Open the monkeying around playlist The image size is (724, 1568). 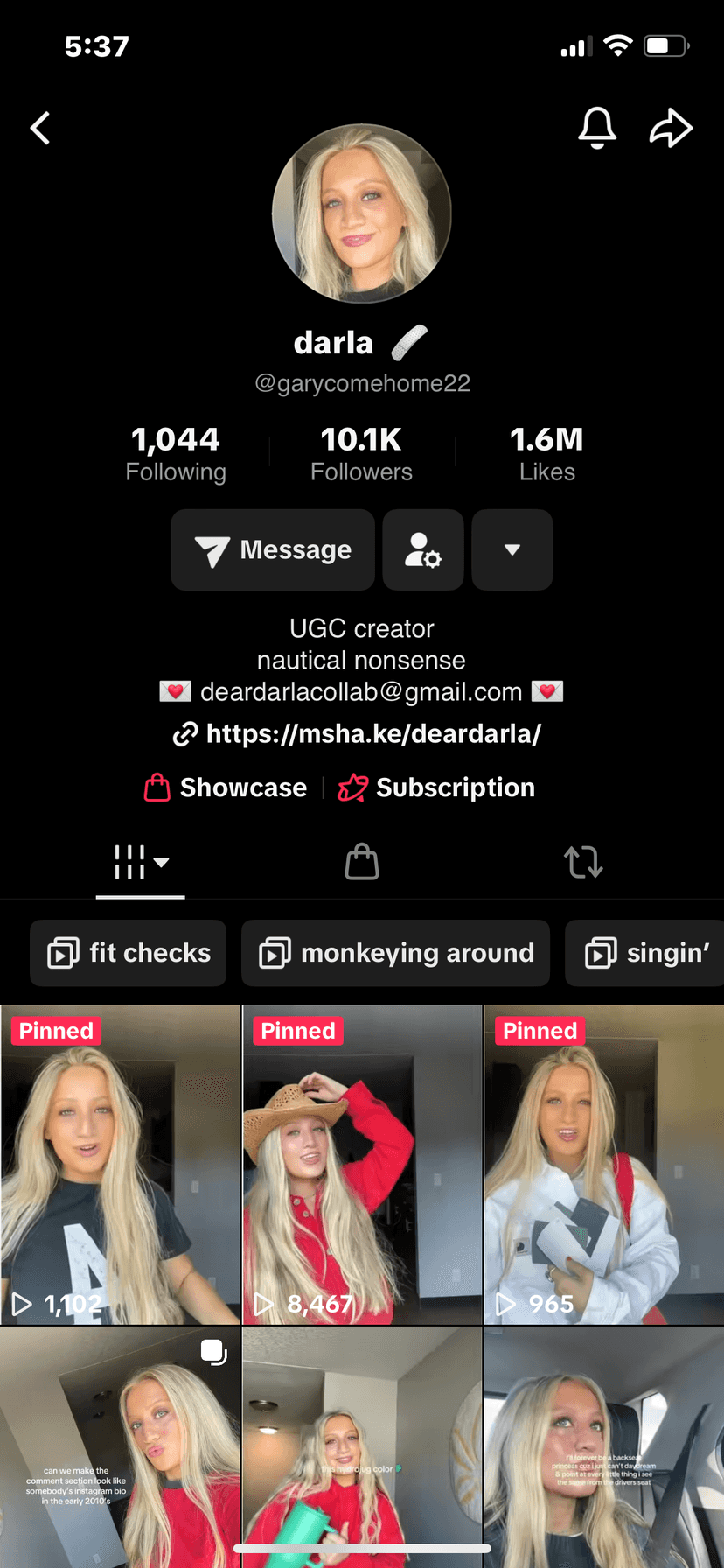point(396,953)
